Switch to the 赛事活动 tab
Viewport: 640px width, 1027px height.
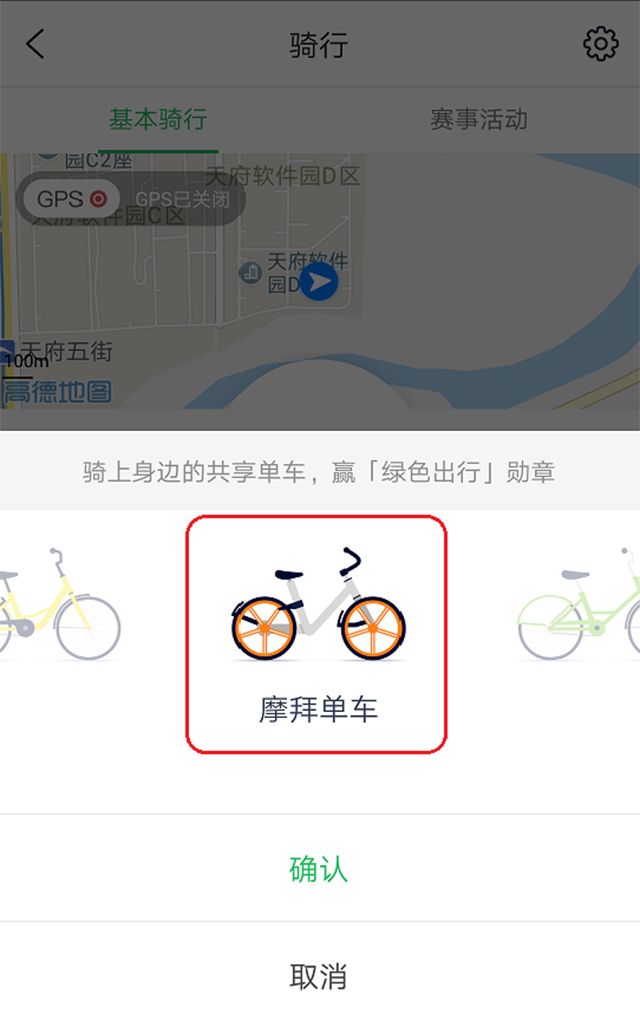click(x=478, y=120)
